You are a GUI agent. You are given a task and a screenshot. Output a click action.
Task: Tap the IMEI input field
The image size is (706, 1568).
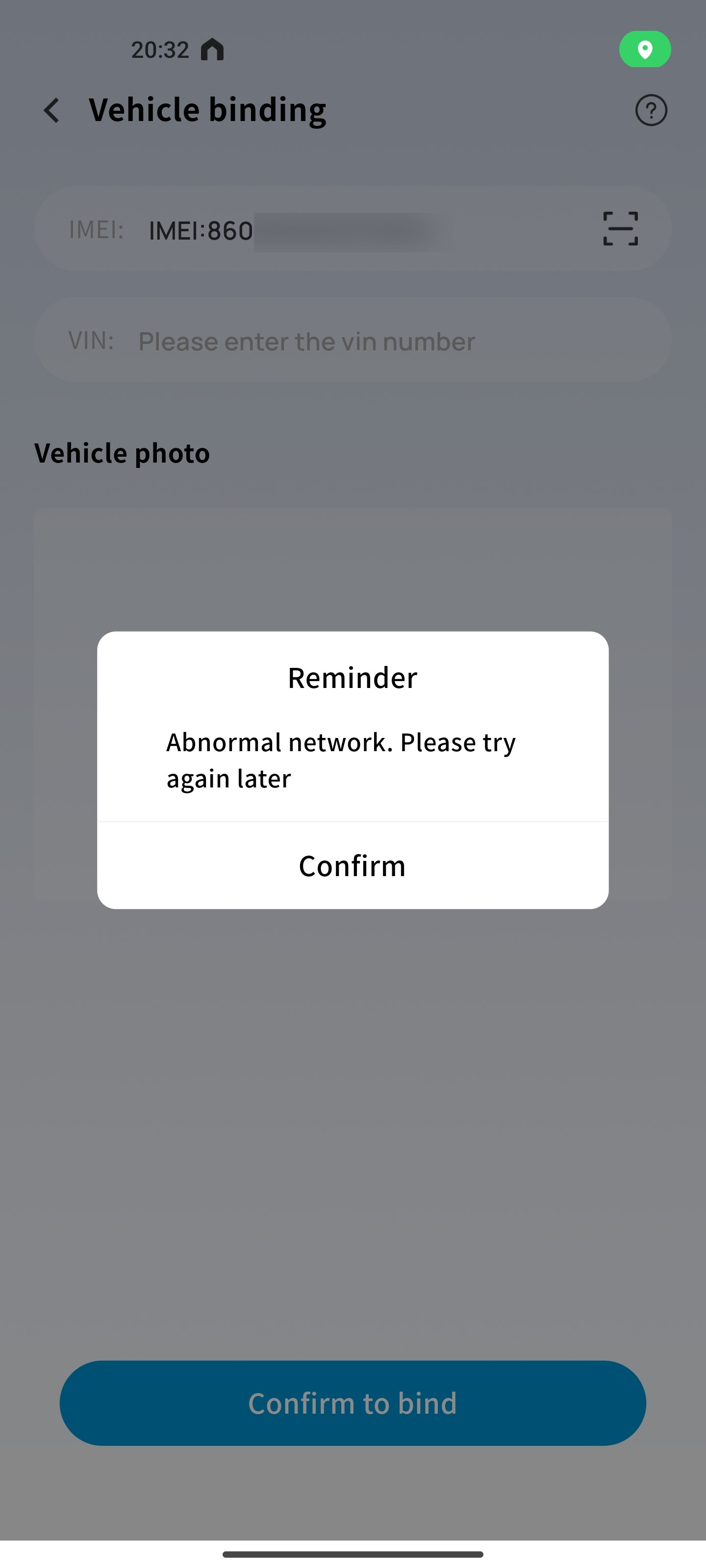coord(353,230)
